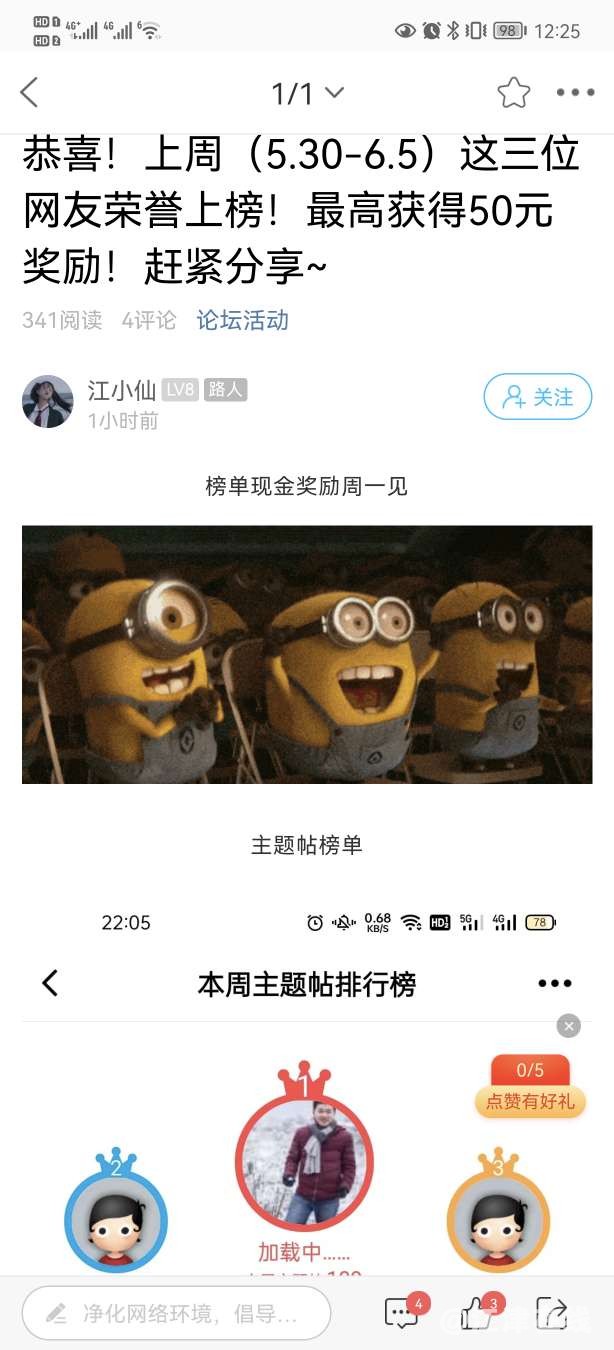Open the top-right overflow menu
The height and width of the screenshot is (1350, 614).
575,93
